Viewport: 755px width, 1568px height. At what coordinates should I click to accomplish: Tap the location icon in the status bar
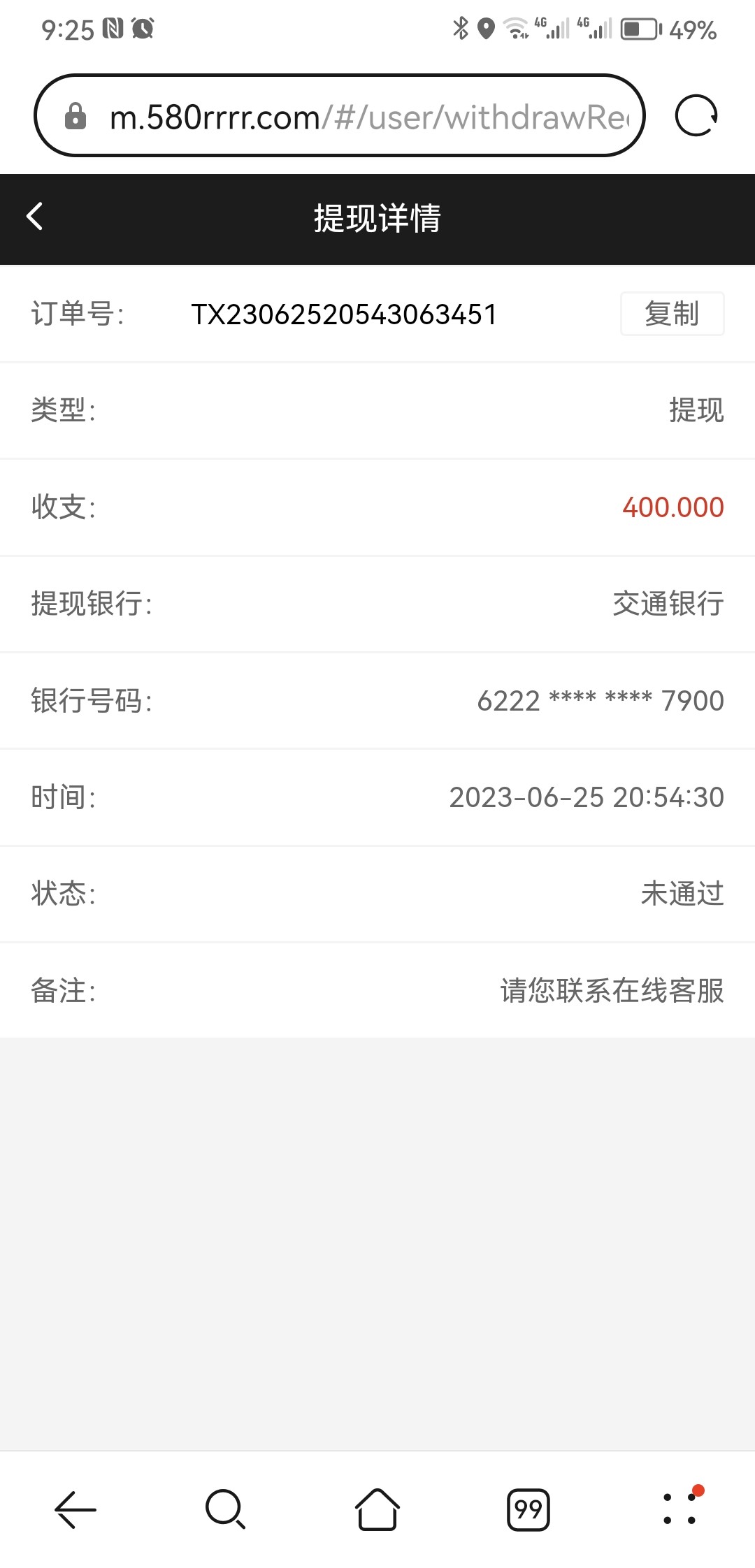coord(487,28)
